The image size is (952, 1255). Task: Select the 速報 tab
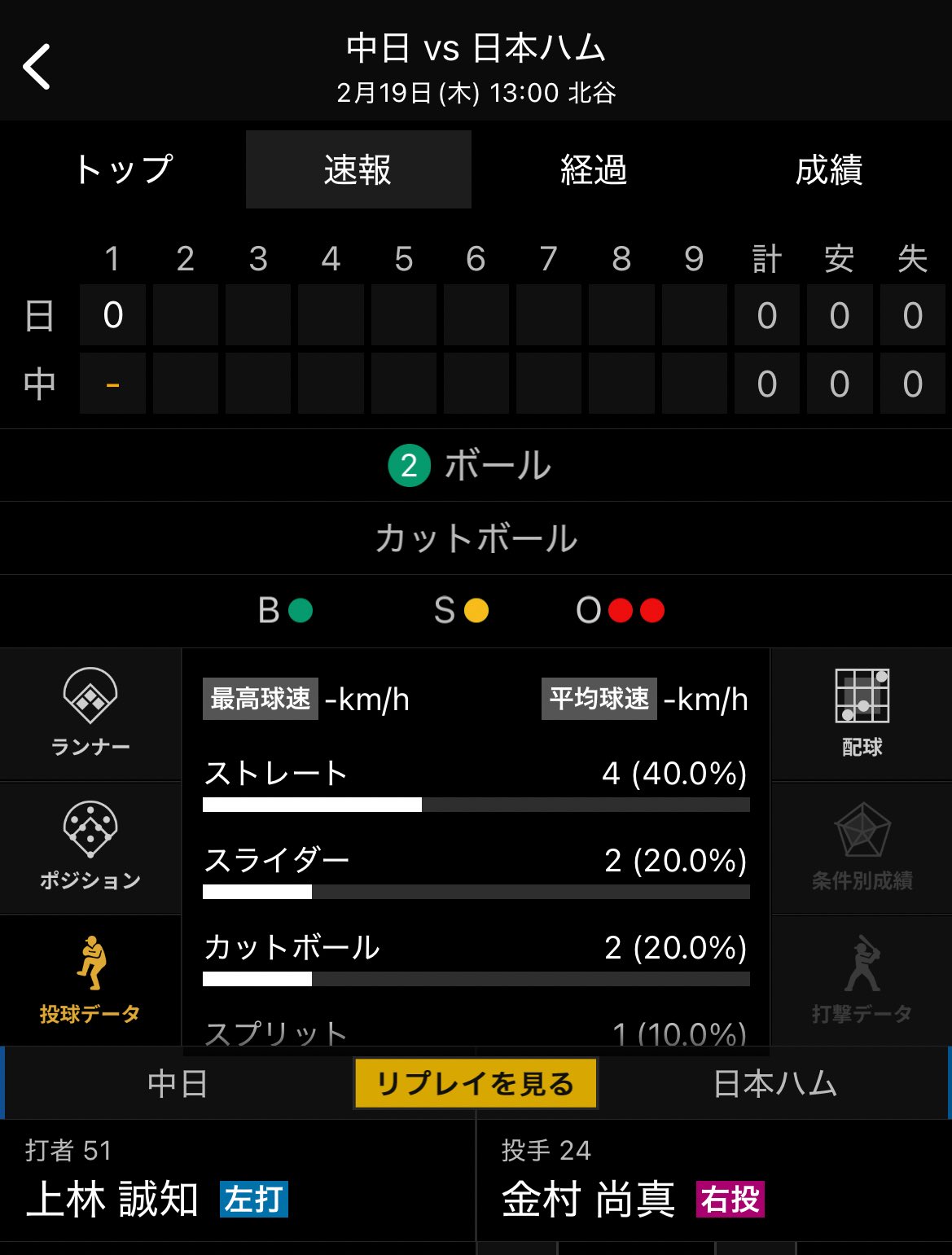[358, 170]
